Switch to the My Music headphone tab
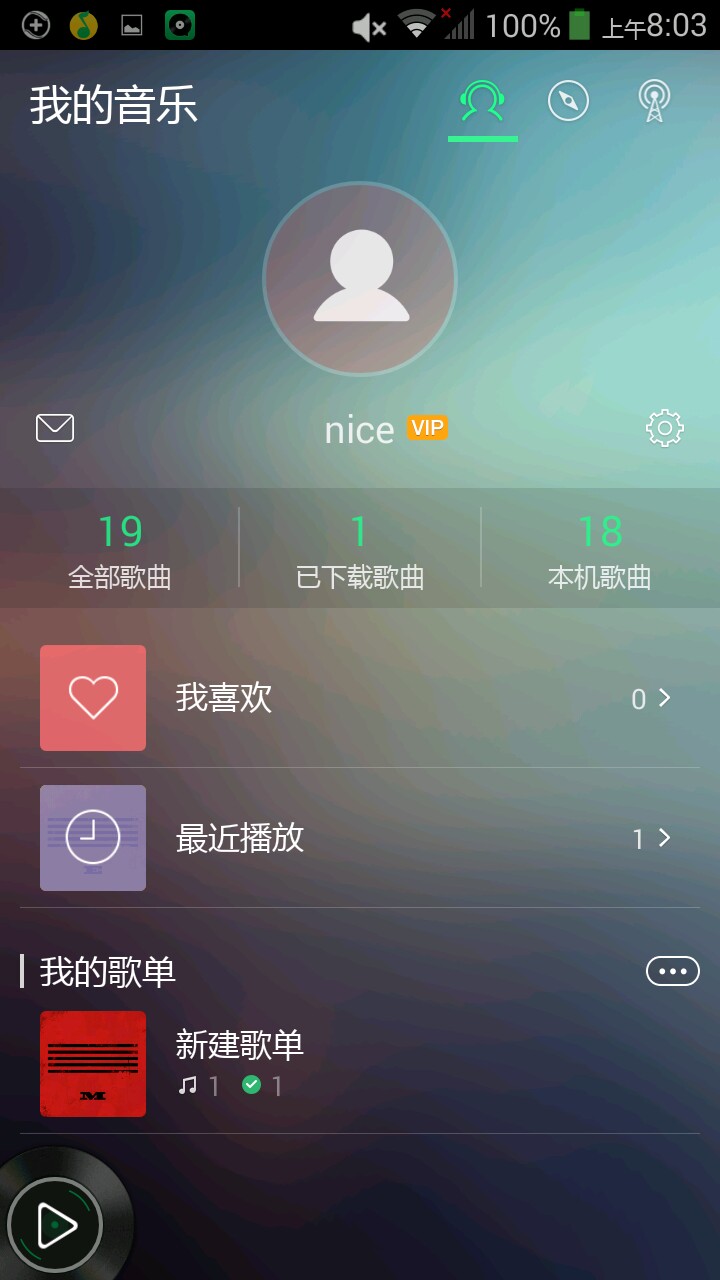This screenshot has height=1280, width=720. click(x=482, y=102)
